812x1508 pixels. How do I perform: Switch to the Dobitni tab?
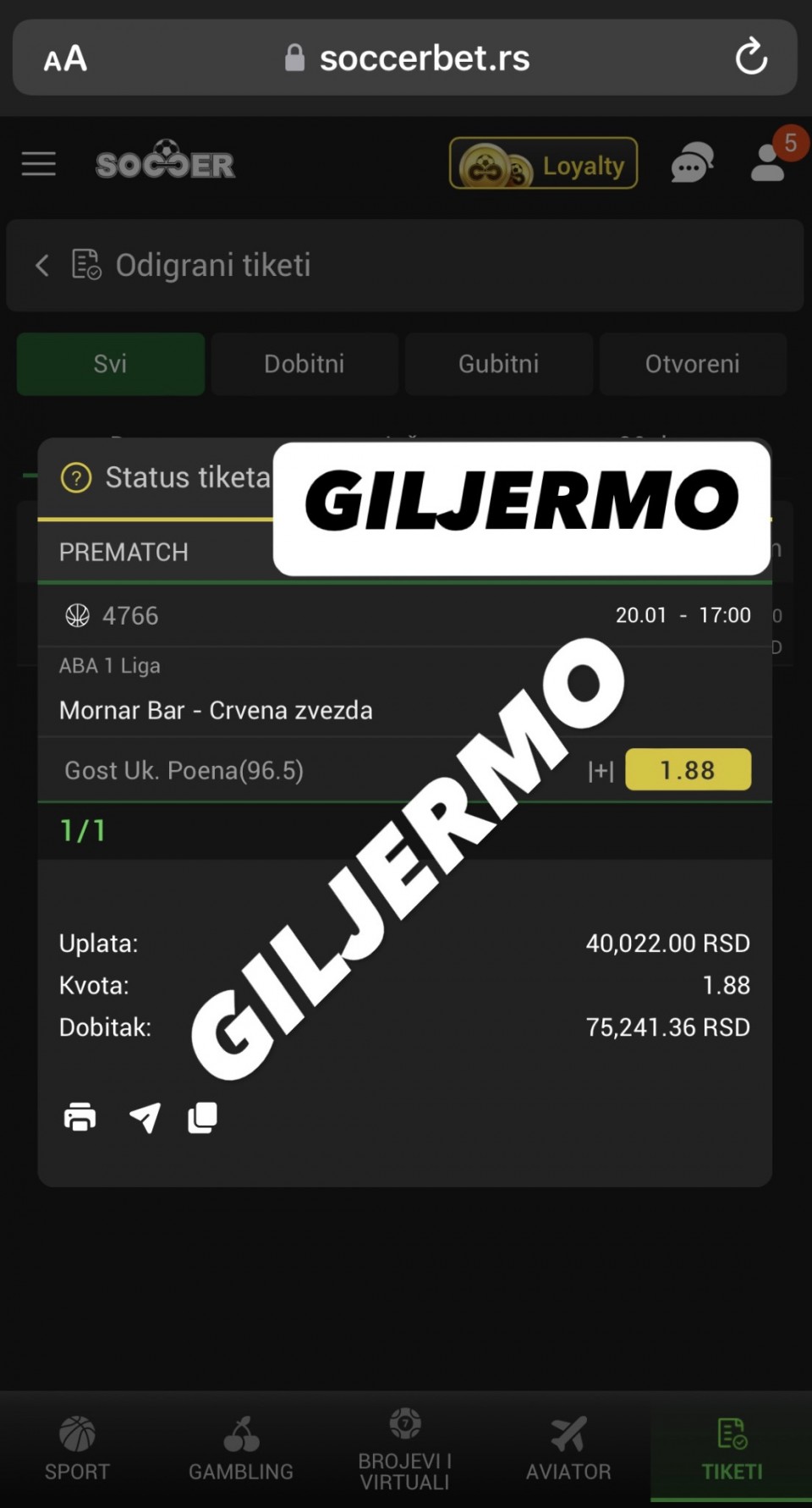pyautogui.click(x=304, y=364)
